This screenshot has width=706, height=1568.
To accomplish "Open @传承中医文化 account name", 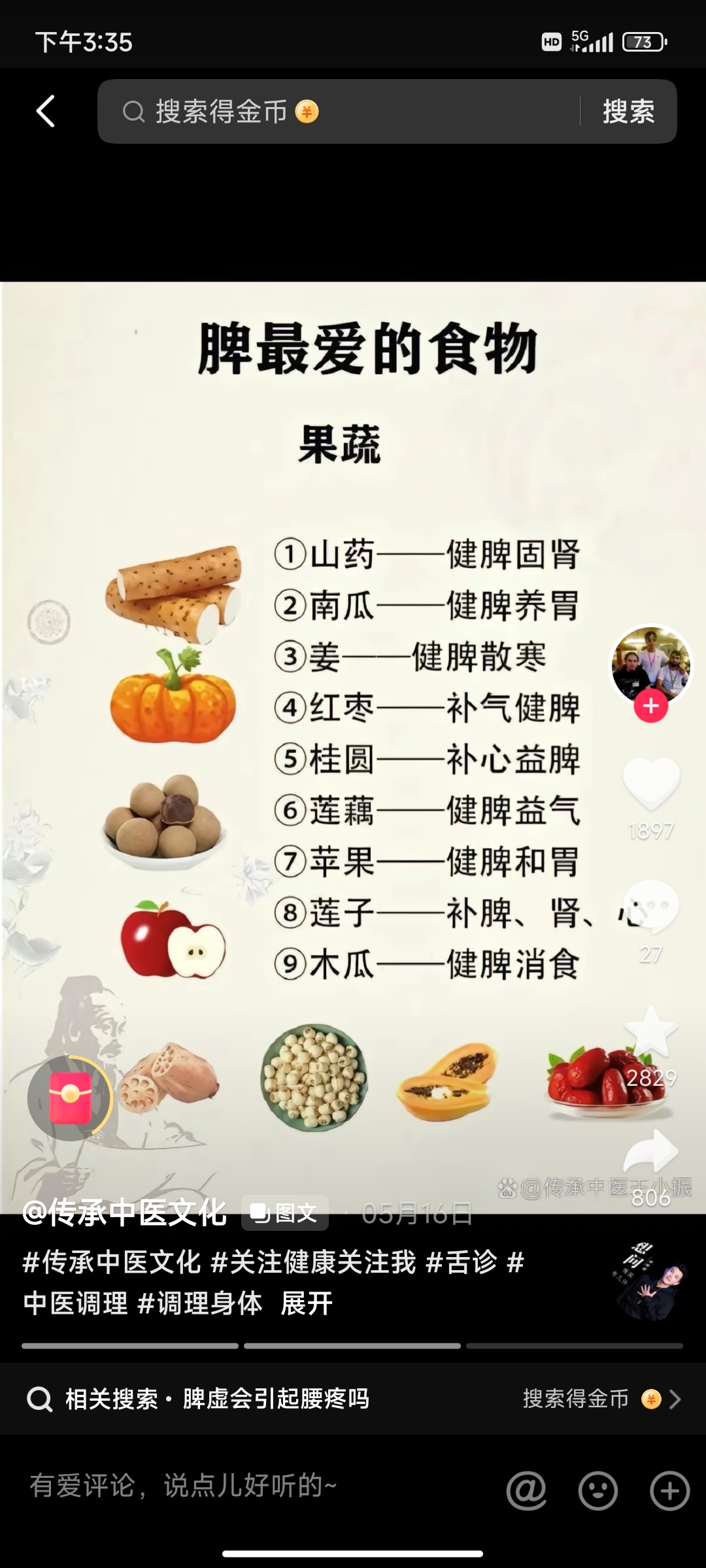I will (124, 1213).
